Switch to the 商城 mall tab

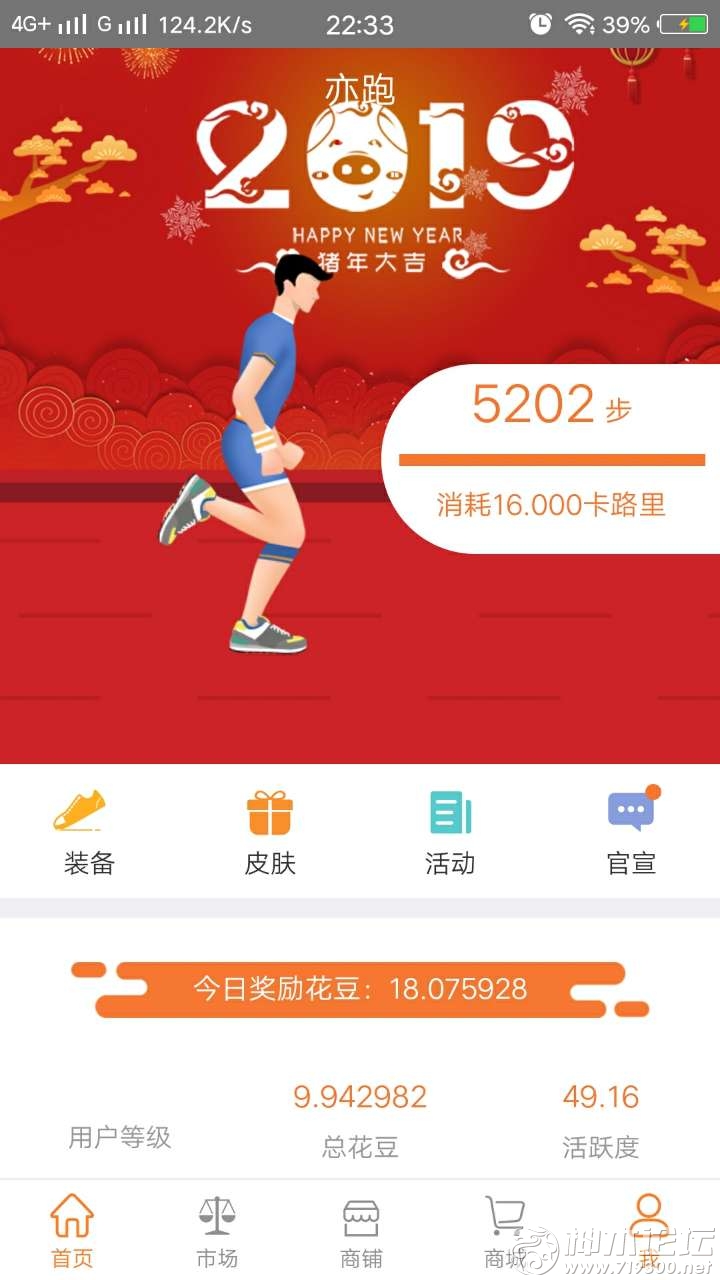[x=505, y=1231]
